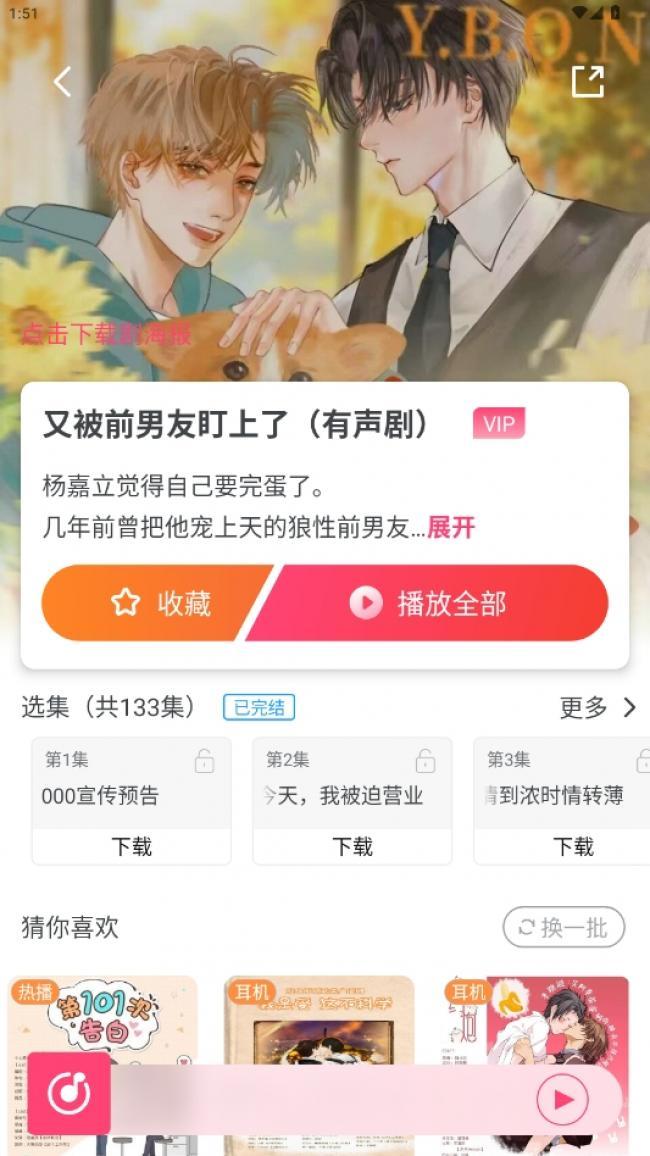Viewport: 650px width, 1156px height.
Task: Share this audio drama
Action: tap(587, 81)
